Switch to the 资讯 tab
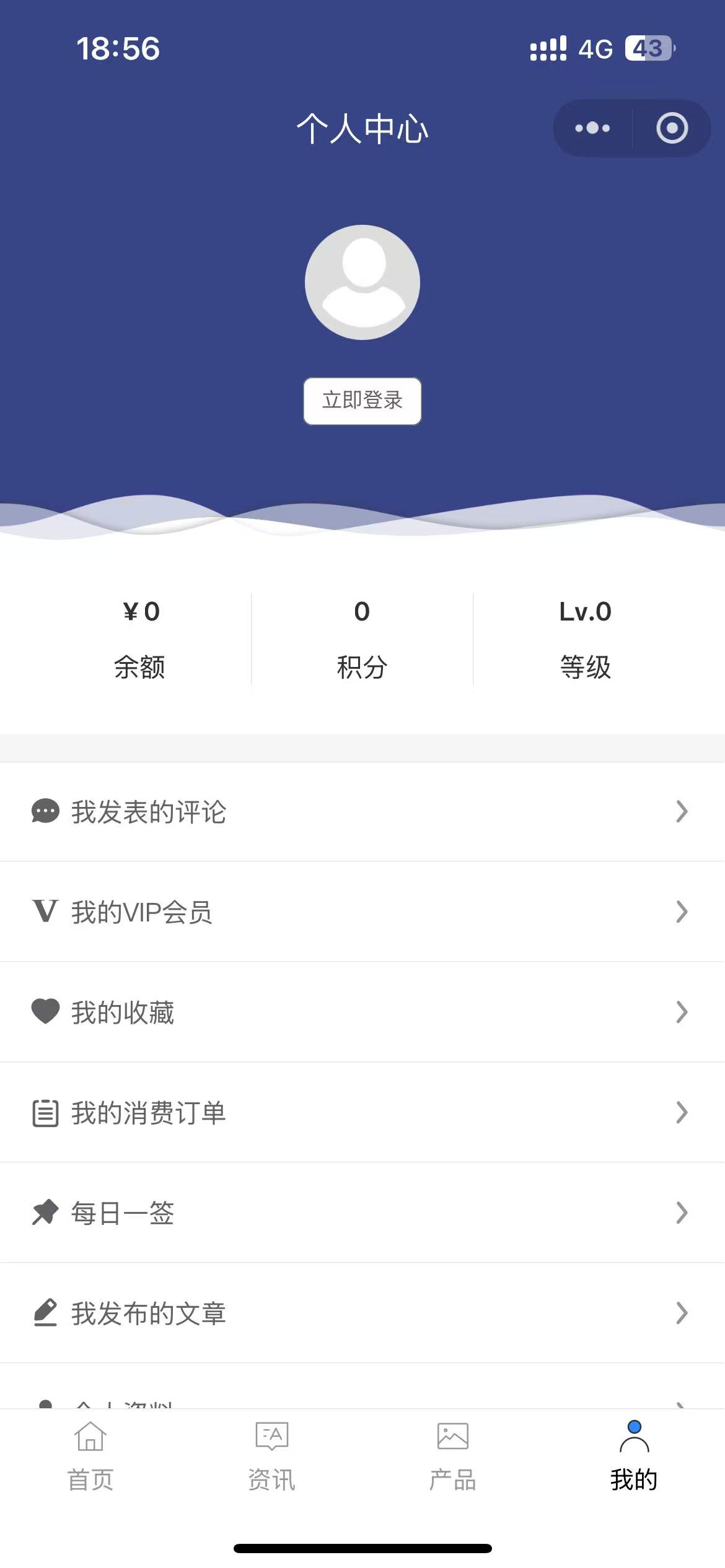The width and height of the screenshot is (725, 1568). click(x=271, y=1457)
